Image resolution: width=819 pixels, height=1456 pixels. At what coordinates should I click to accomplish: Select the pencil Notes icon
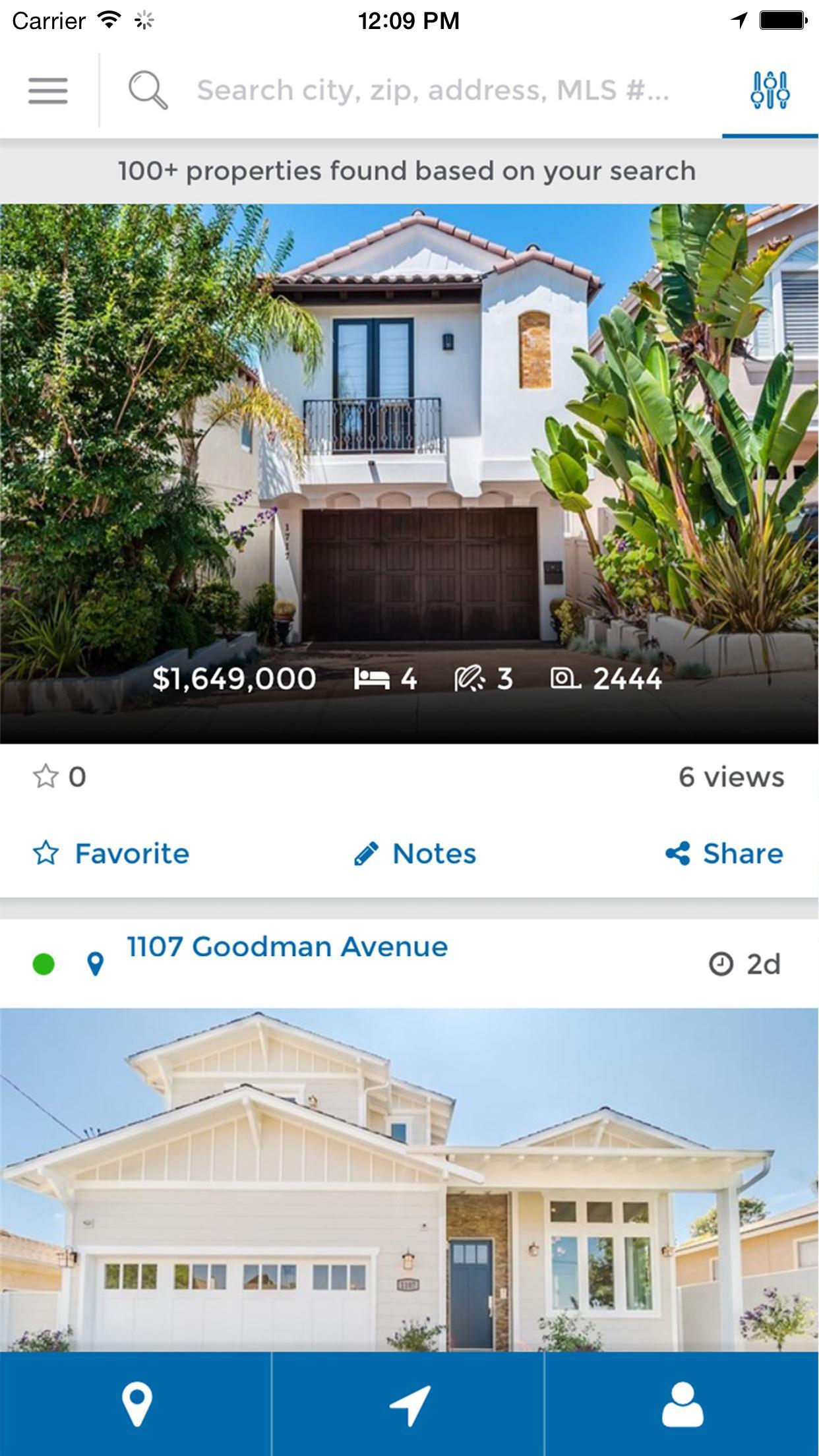pyautogui.click(x=366, y=852)
